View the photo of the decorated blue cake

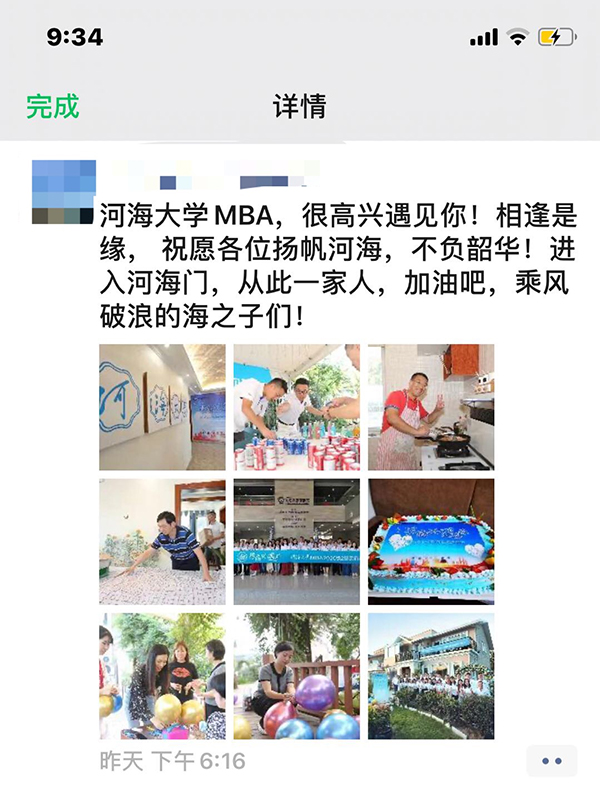point(431,541)
